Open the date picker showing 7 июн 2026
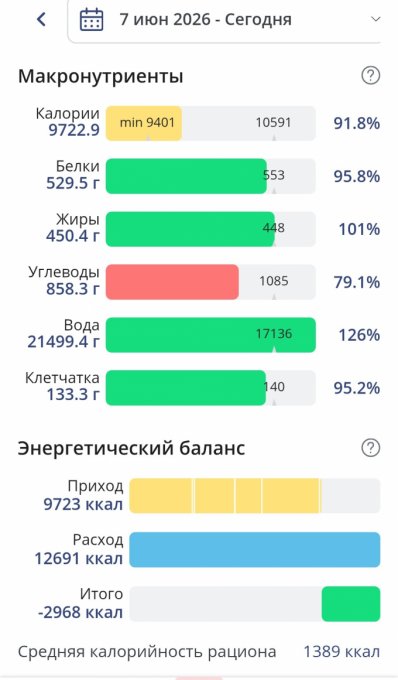This screenshot has width=398, height=680. [225, 20]
